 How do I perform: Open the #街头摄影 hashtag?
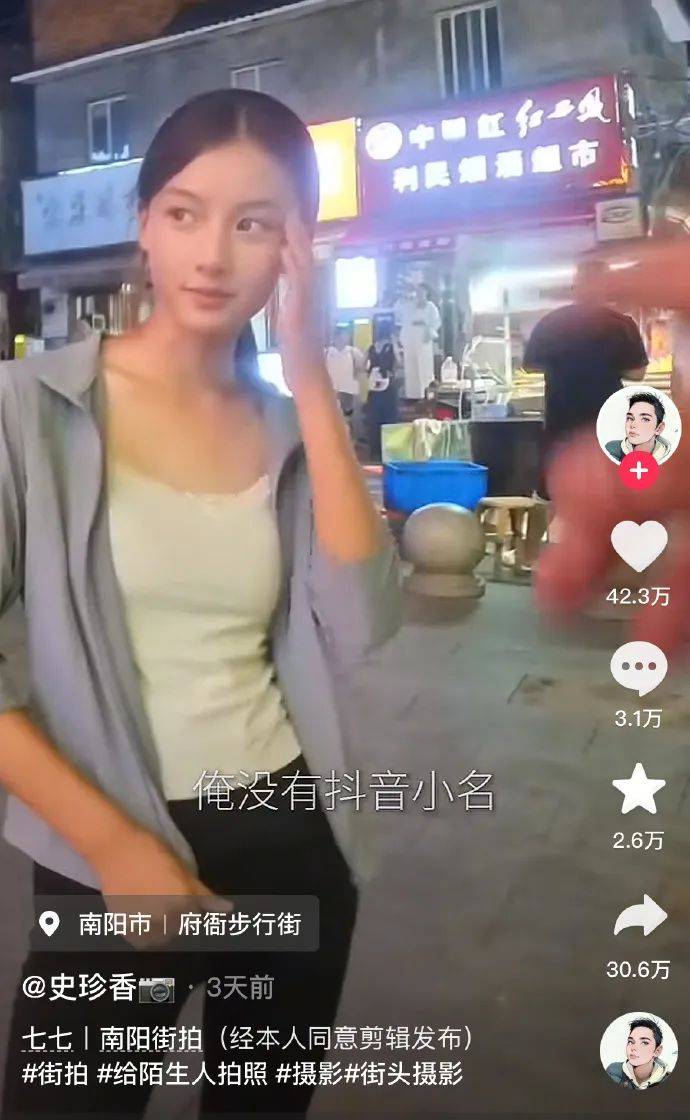[403, 1074]
